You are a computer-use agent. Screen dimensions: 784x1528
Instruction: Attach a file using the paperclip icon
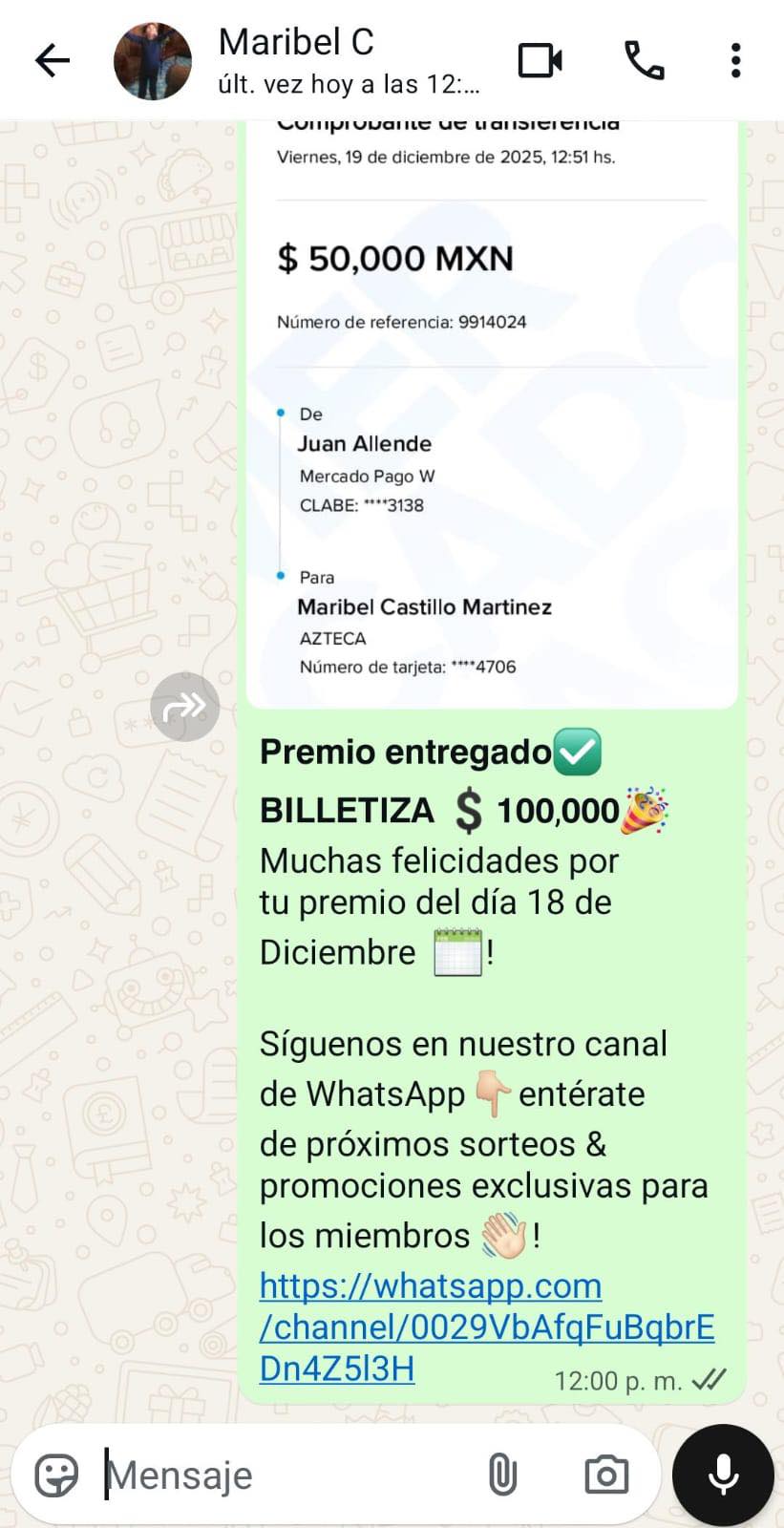tap(500, 1474)
